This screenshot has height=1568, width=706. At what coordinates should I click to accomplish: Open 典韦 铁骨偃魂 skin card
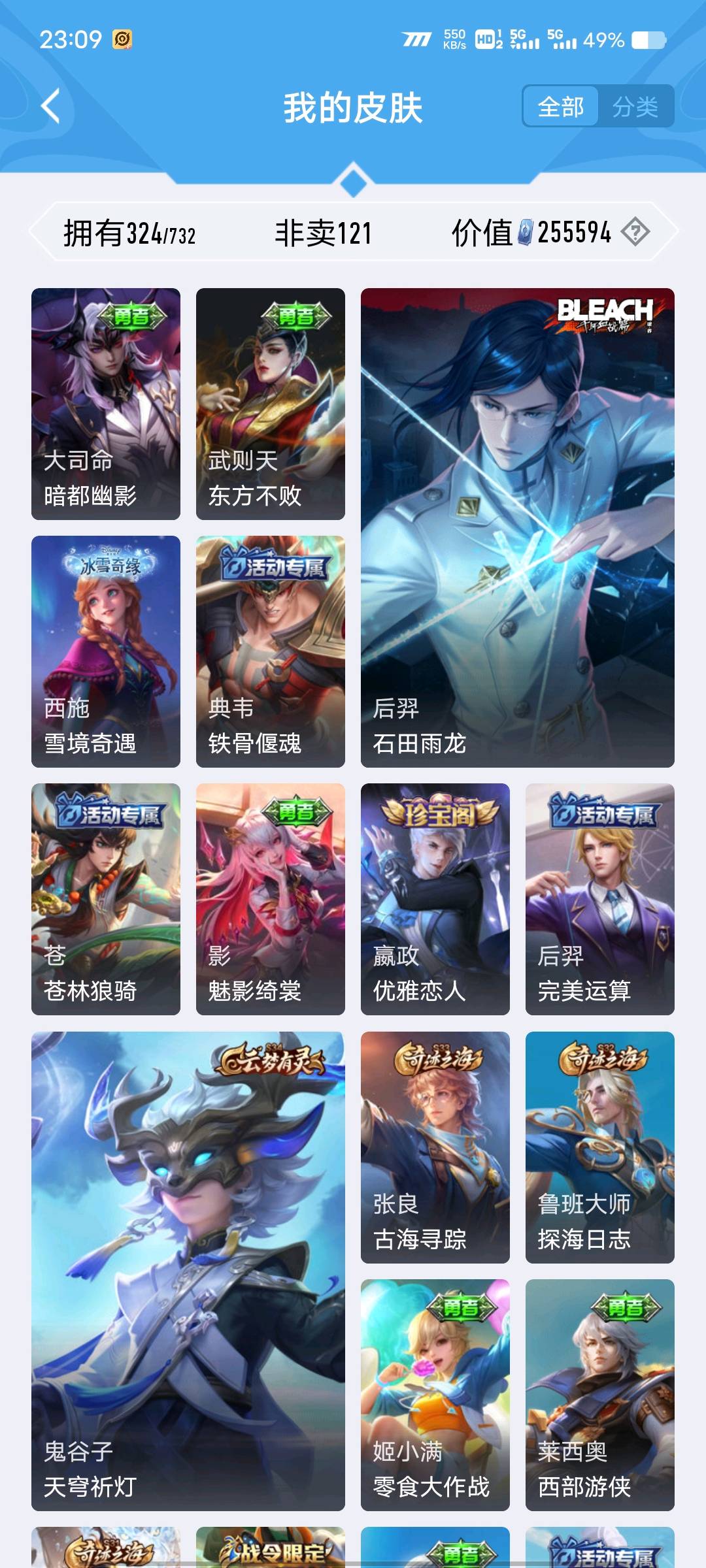click(x=271, y=651)
